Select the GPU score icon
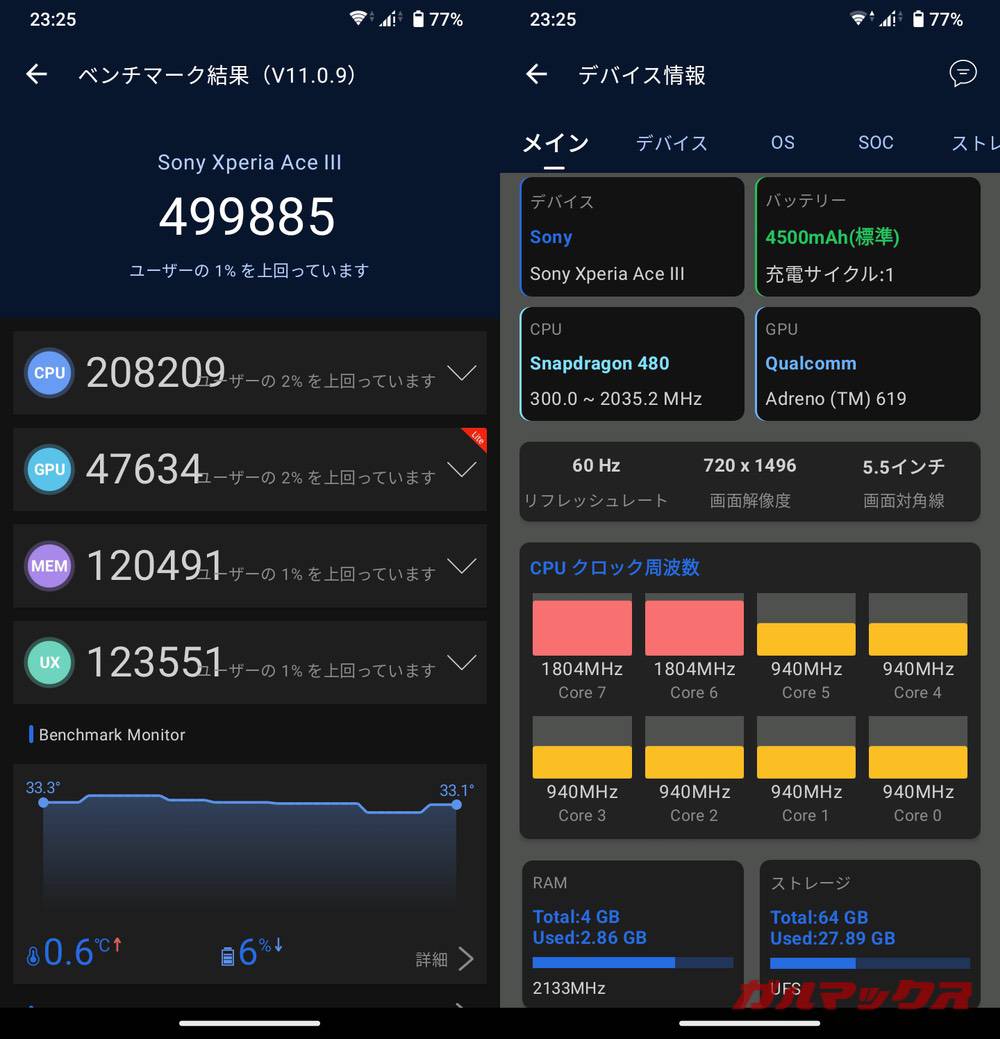 (49, 469)
